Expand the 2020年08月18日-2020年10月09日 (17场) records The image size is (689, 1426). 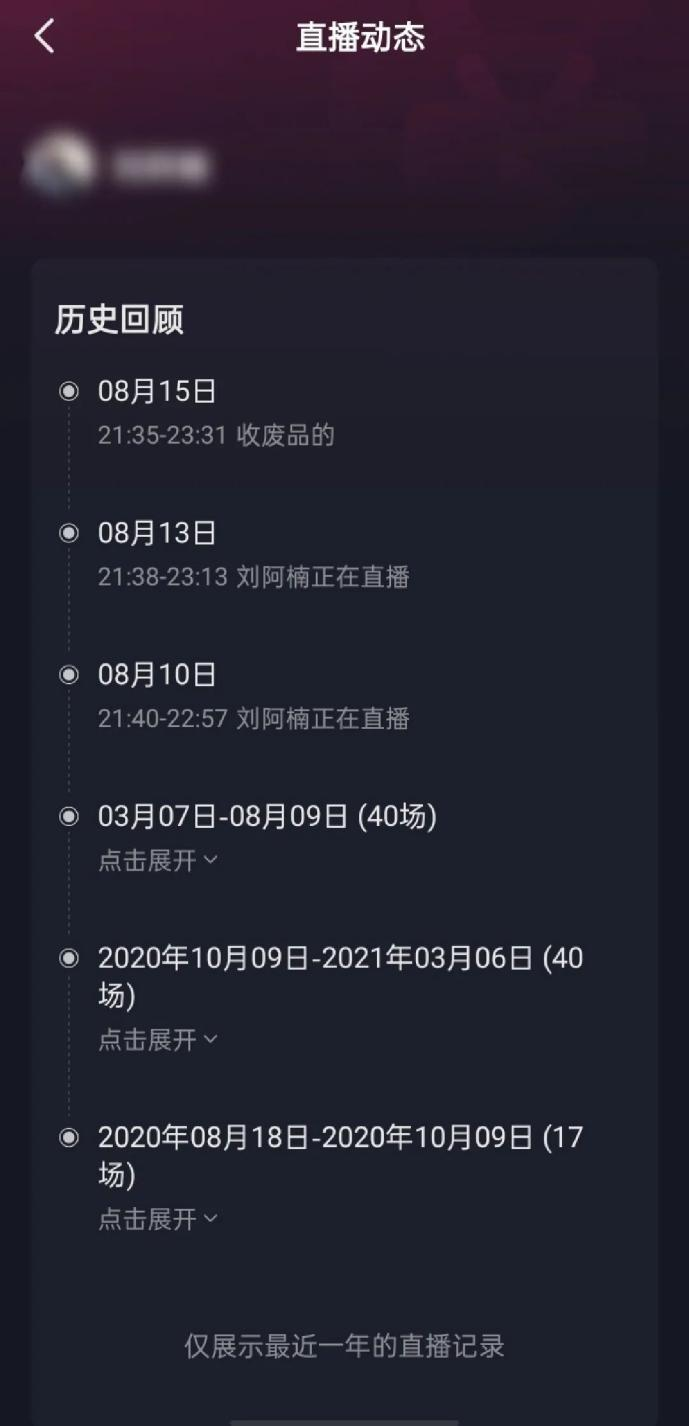[x=158, y=1219]
